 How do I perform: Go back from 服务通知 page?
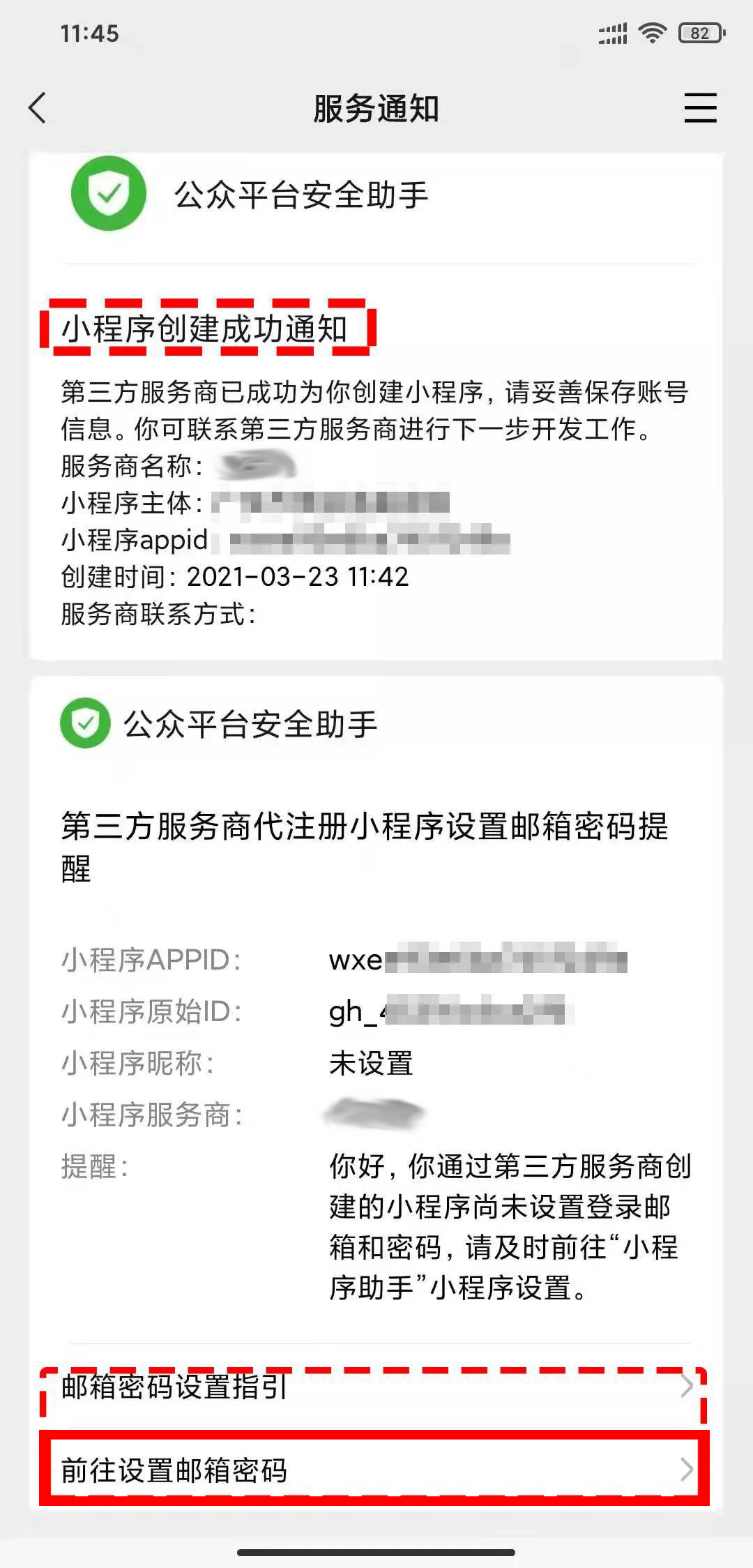(38, 108)
